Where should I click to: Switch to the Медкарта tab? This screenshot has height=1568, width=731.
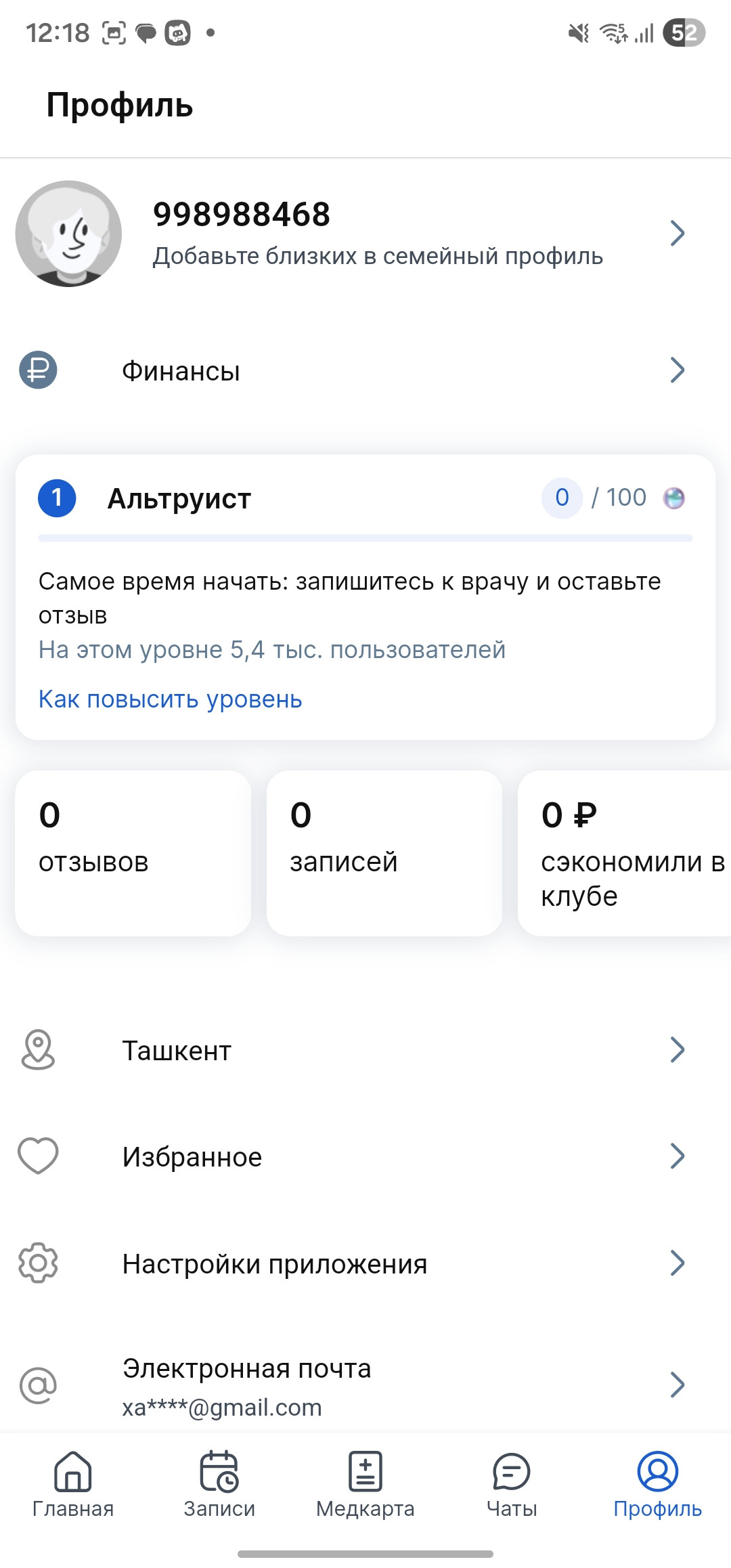[365, 1484]
